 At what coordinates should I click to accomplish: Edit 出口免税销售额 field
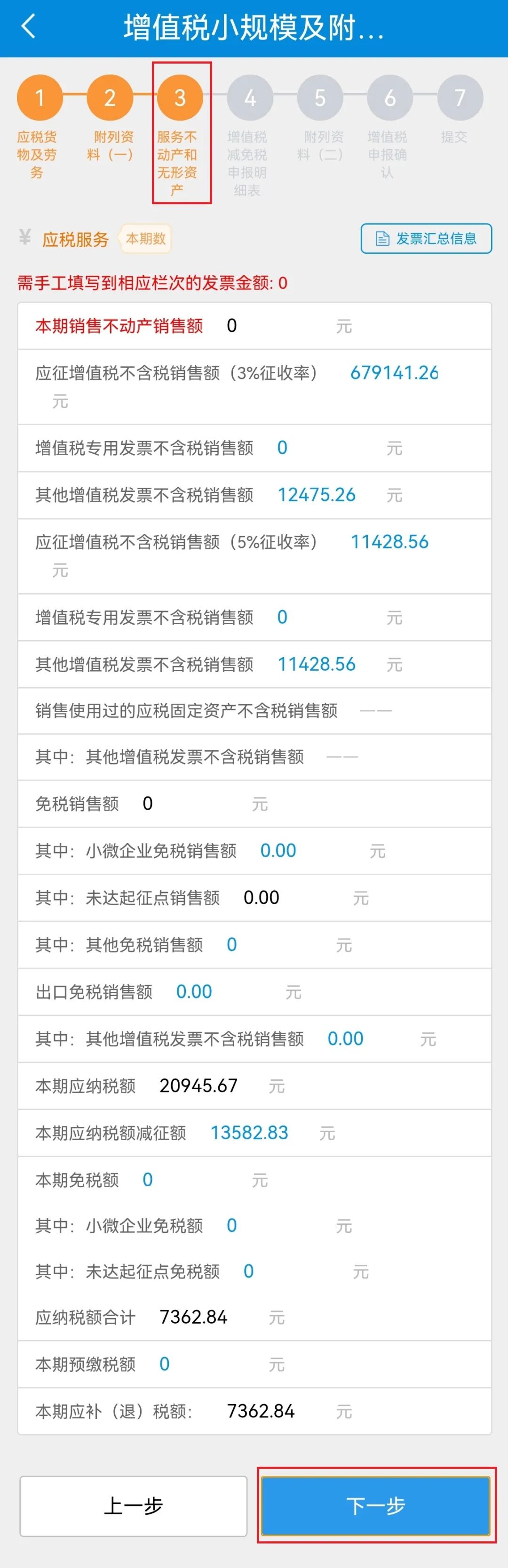(x=194, y=991)
